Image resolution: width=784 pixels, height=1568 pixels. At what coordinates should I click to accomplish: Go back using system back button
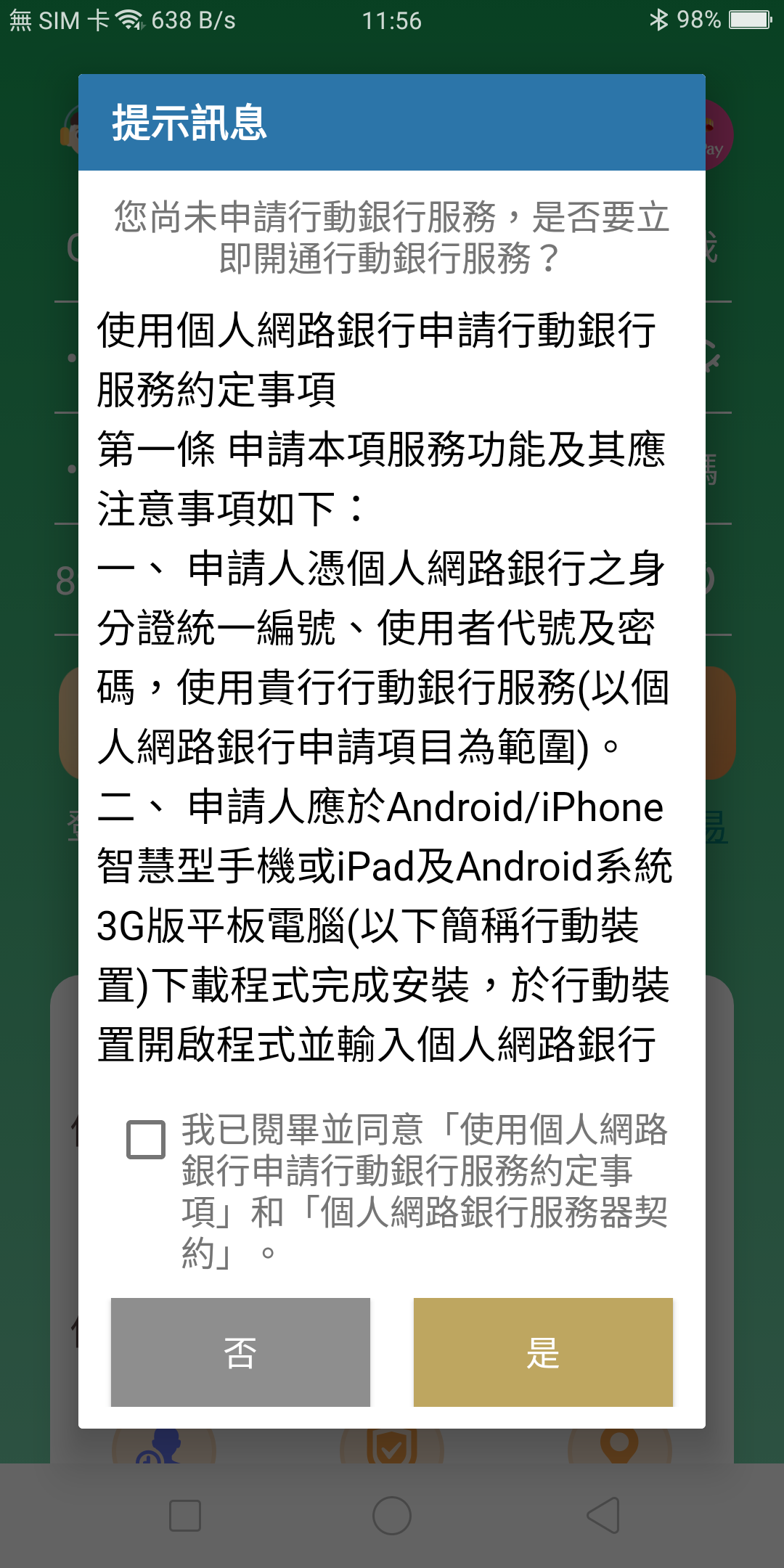pyautogui.click(x=603, y=1516)
